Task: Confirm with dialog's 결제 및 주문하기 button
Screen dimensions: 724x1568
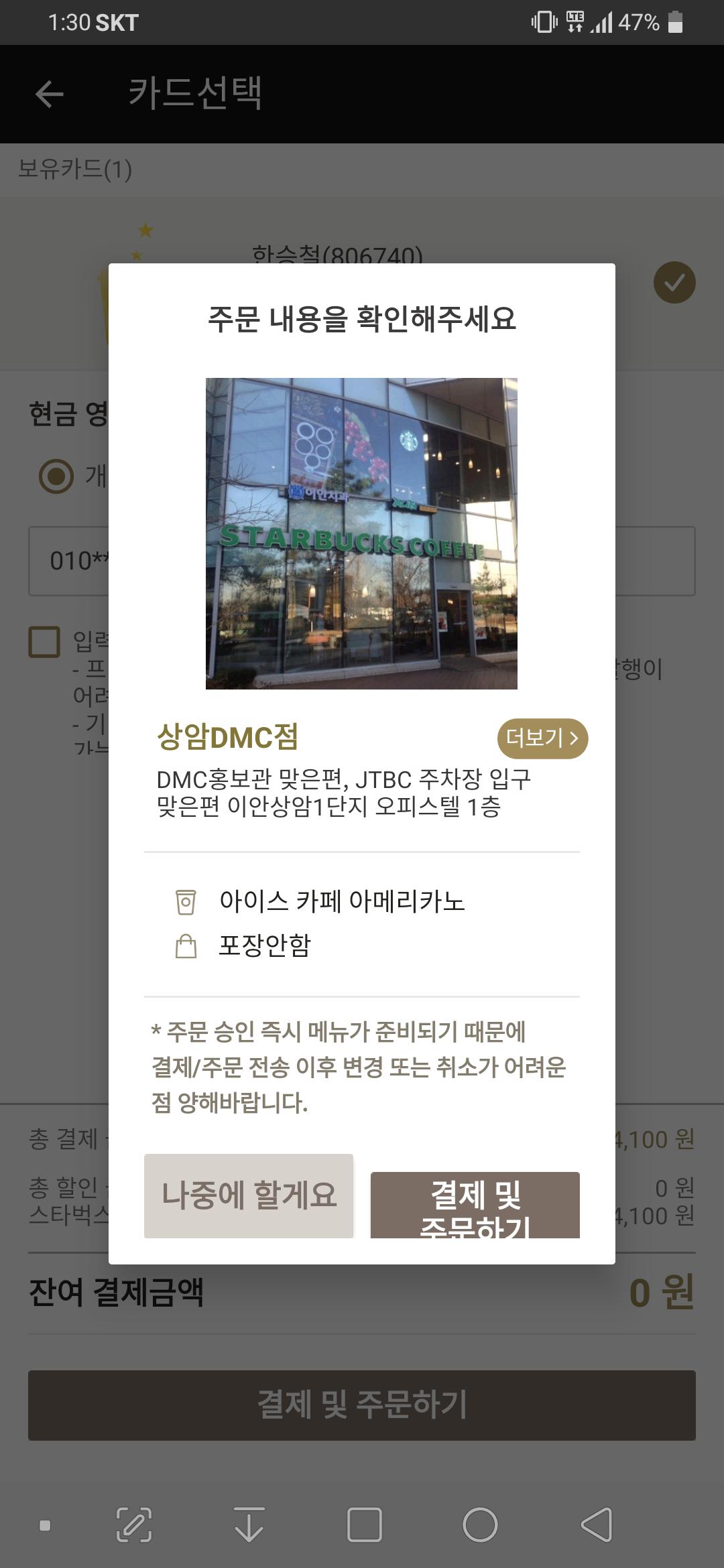Action: [475, 1205]
